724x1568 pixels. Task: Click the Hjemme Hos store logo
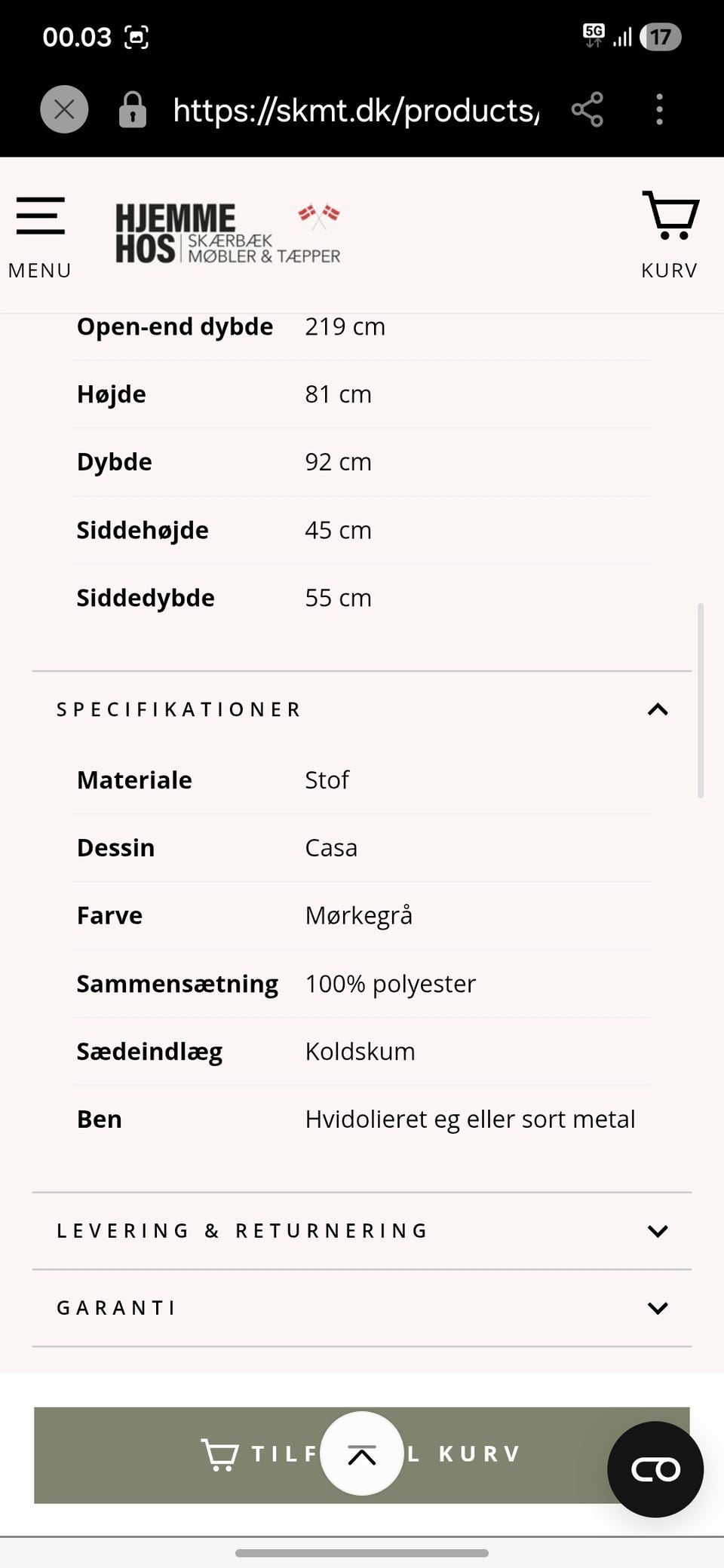coord(226,231)
